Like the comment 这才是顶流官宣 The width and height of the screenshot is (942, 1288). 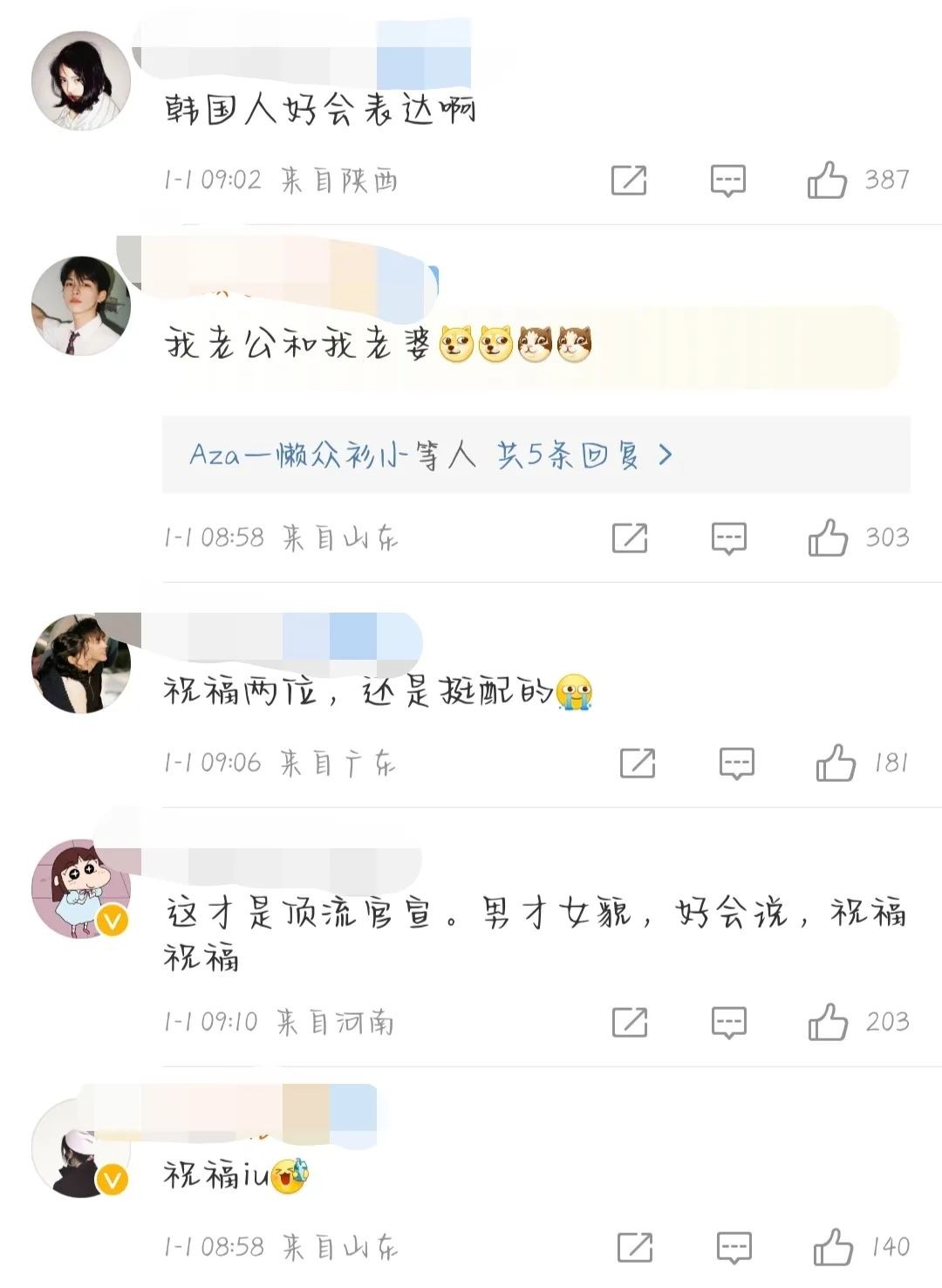(x=828, y=1021)
